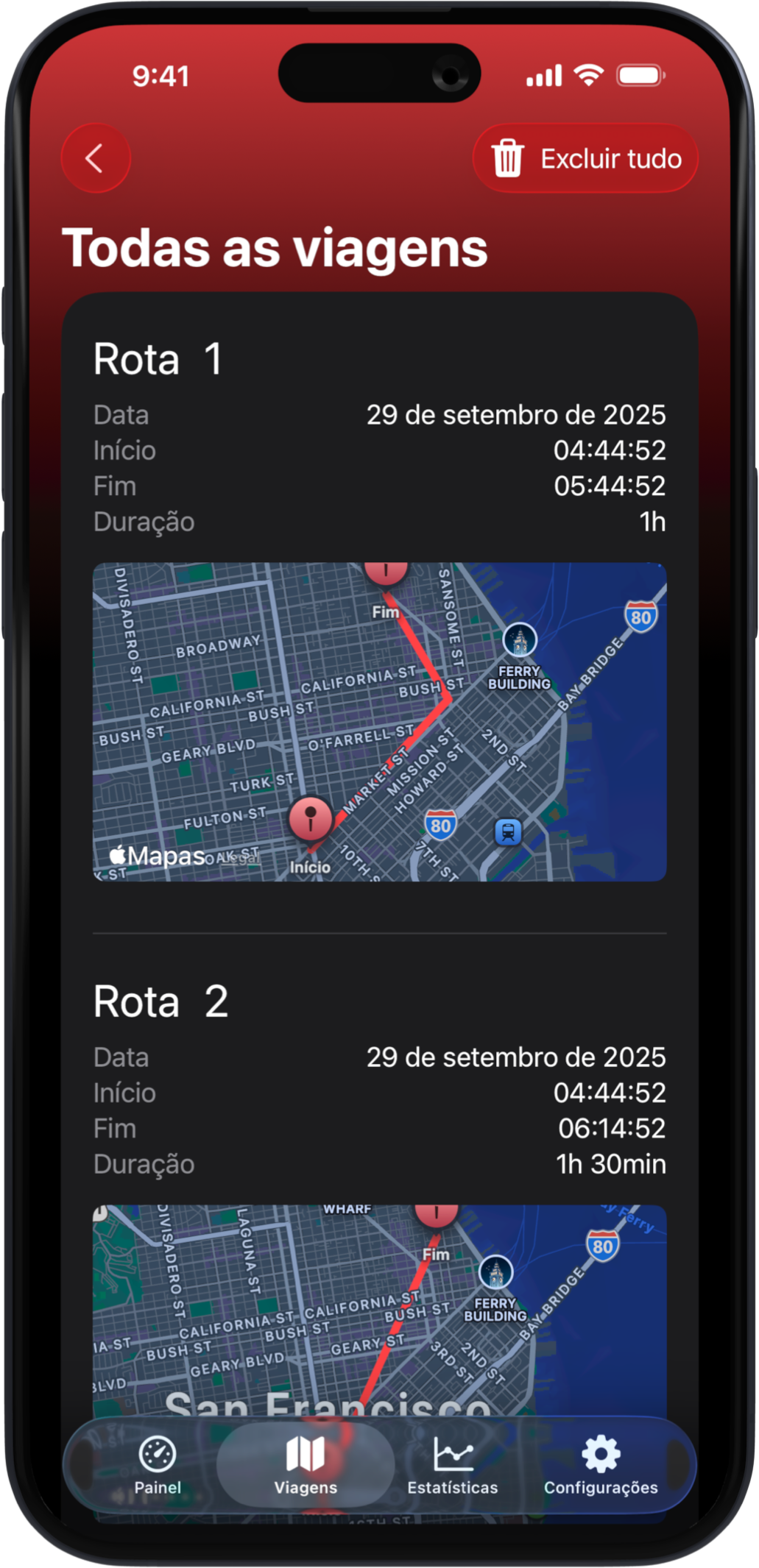Image resolution: width=759 pixels, height=1568 pixels.
Task: Open the Estatísticas tab
Action: pos(453,1466)
